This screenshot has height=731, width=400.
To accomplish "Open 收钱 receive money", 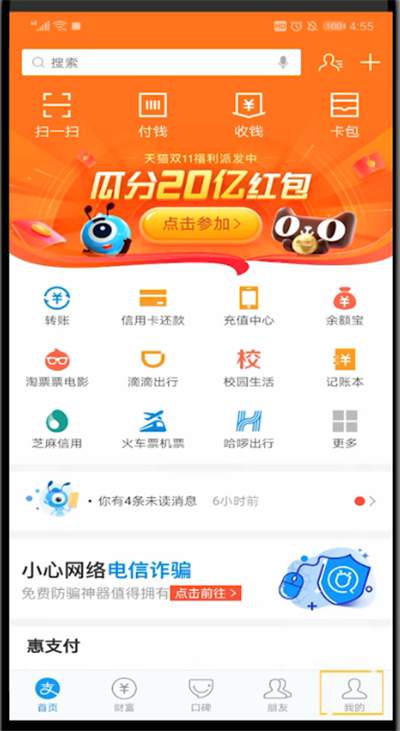I will [249, 115].
